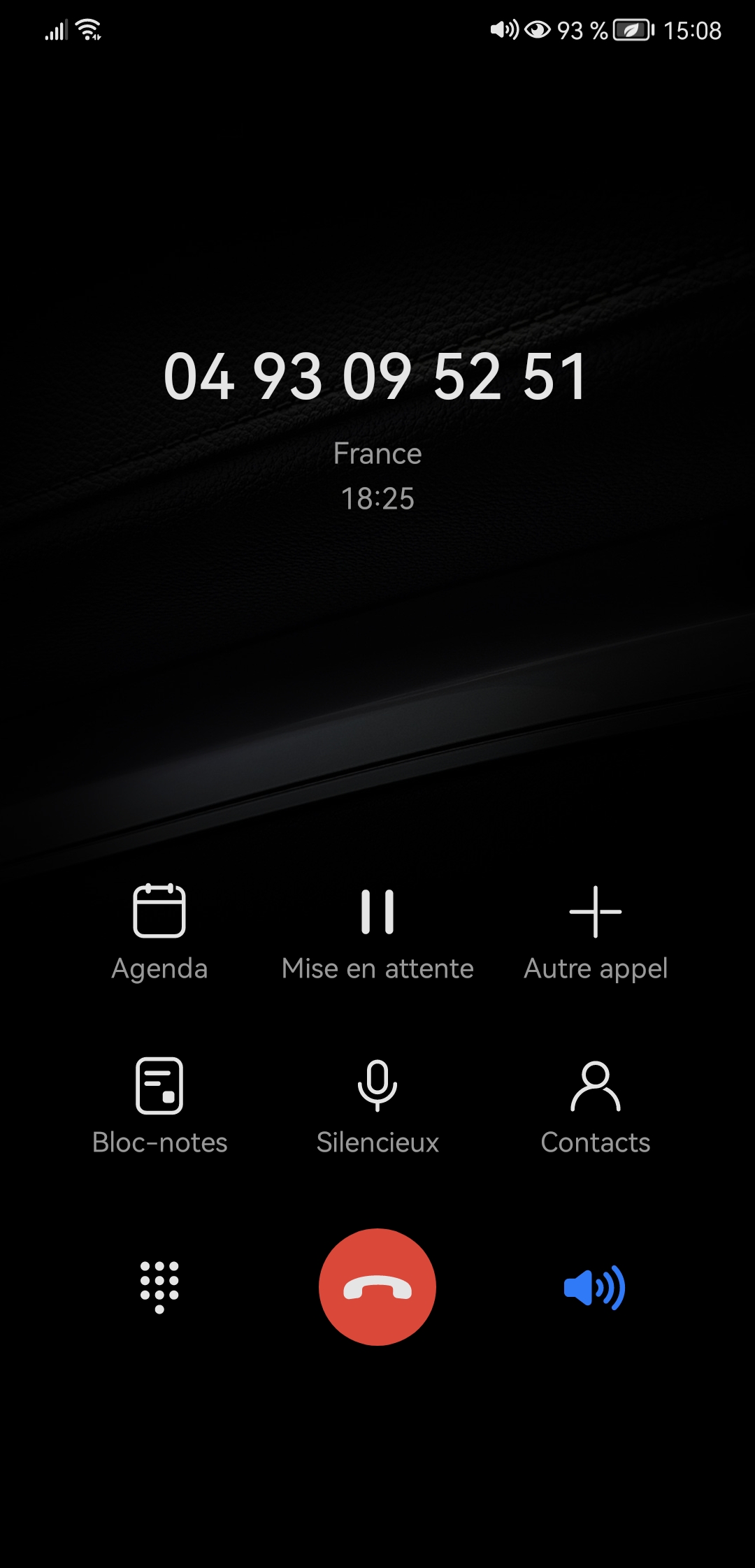Put the call on Mise en attente
The image size is (755, 1568).
point(377,931)
